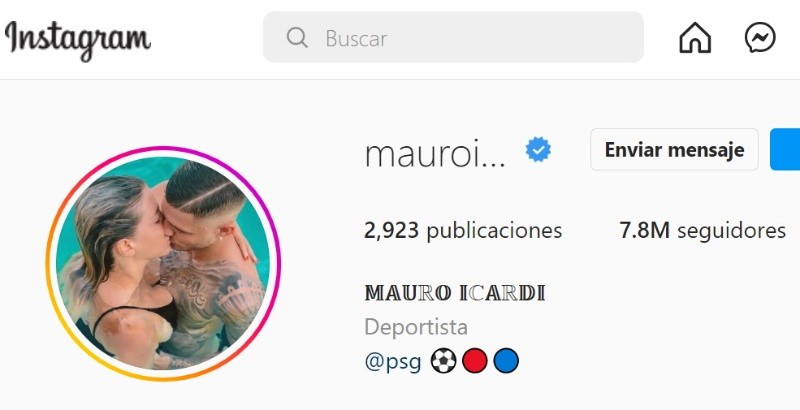Tap the Instagram logo
Viewport: 800px width, 410px height.
coord(78,38)
